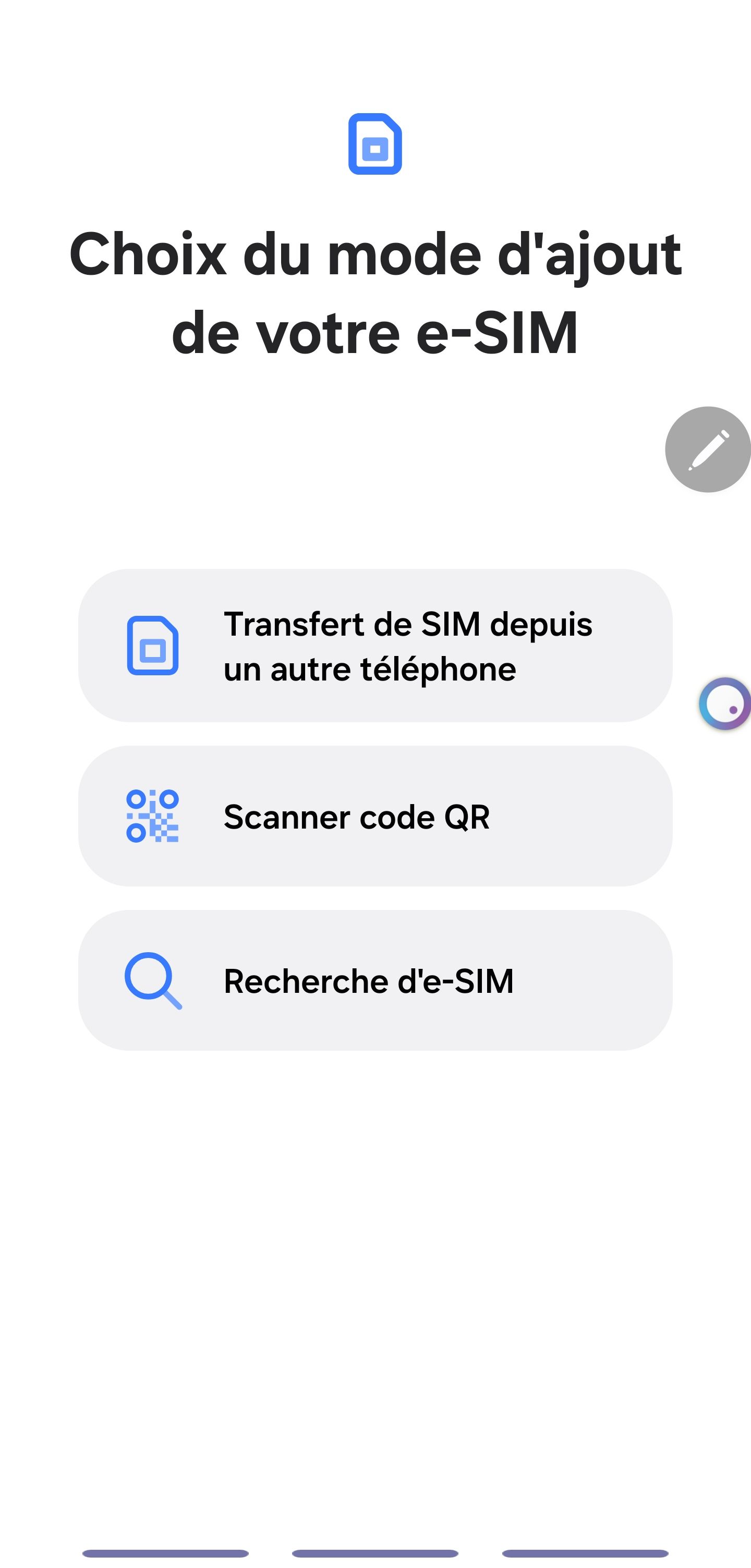The height and width of the screenshot is (1568, 751).
Task: Click the blue e-SIM icon above the title
Action: point(375,143)
